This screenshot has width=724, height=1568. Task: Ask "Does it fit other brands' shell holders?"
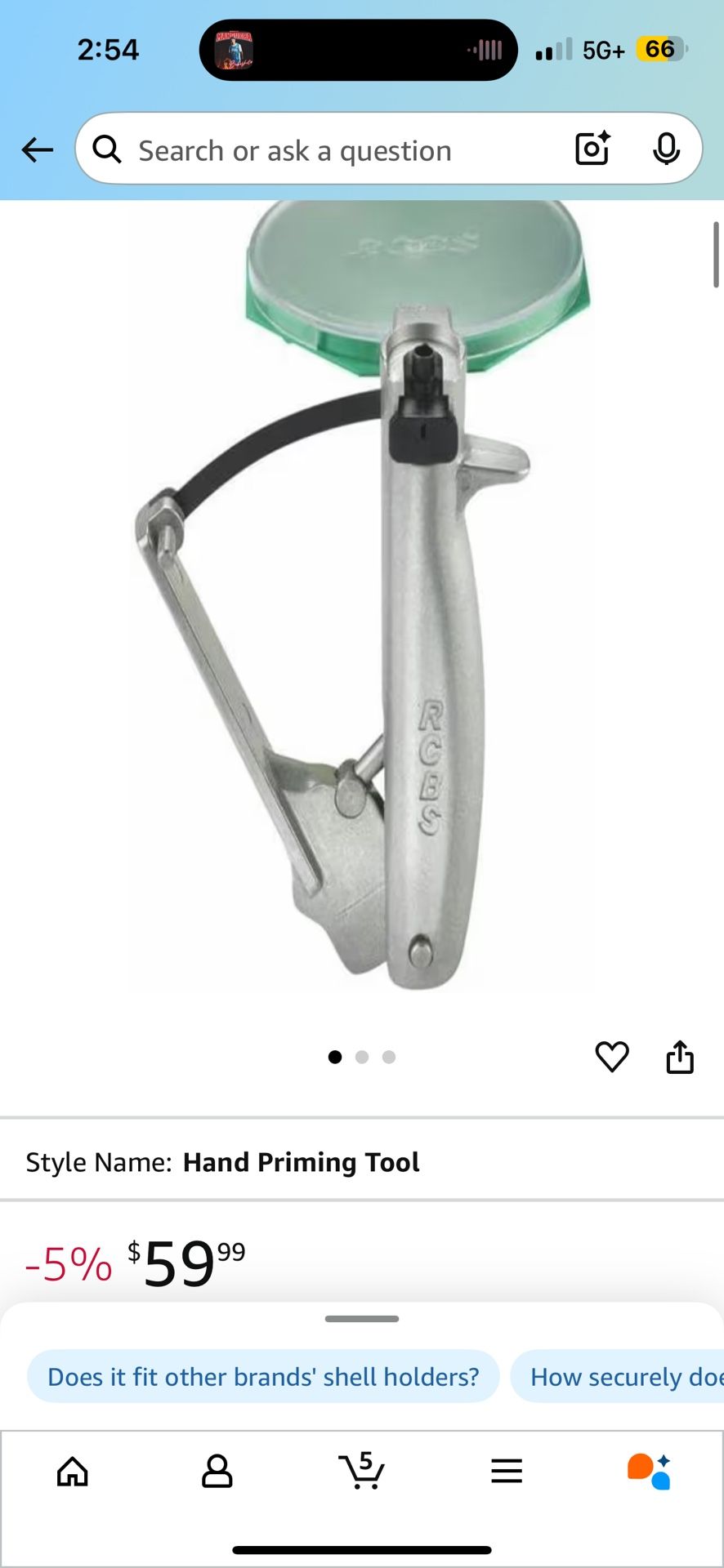pos(263,1377)
